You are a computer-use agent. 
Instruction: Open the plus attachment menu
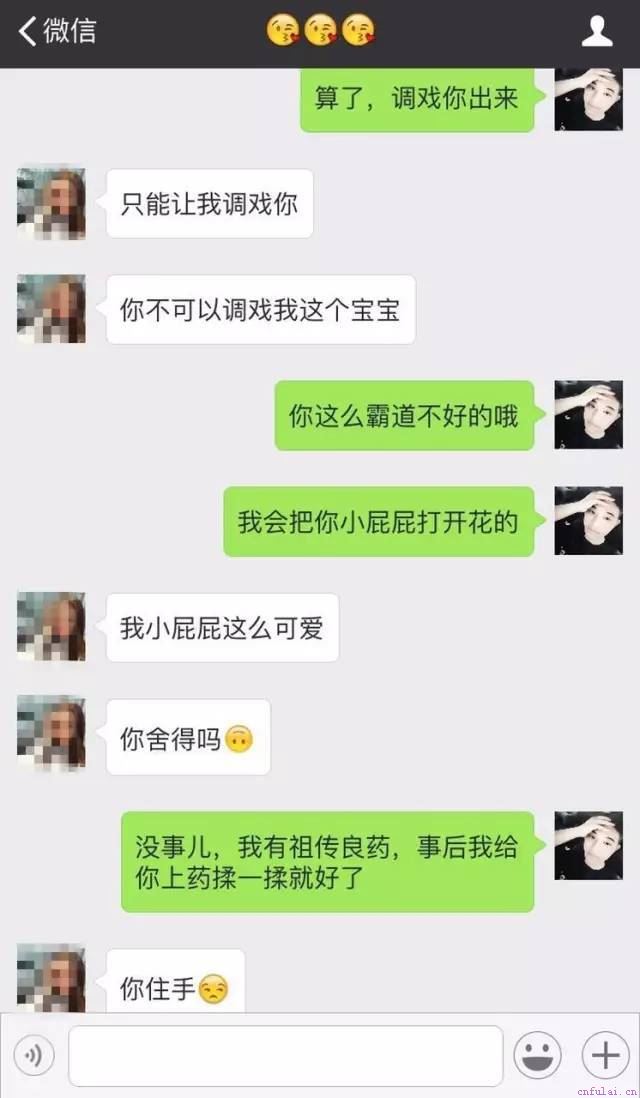605,1055
